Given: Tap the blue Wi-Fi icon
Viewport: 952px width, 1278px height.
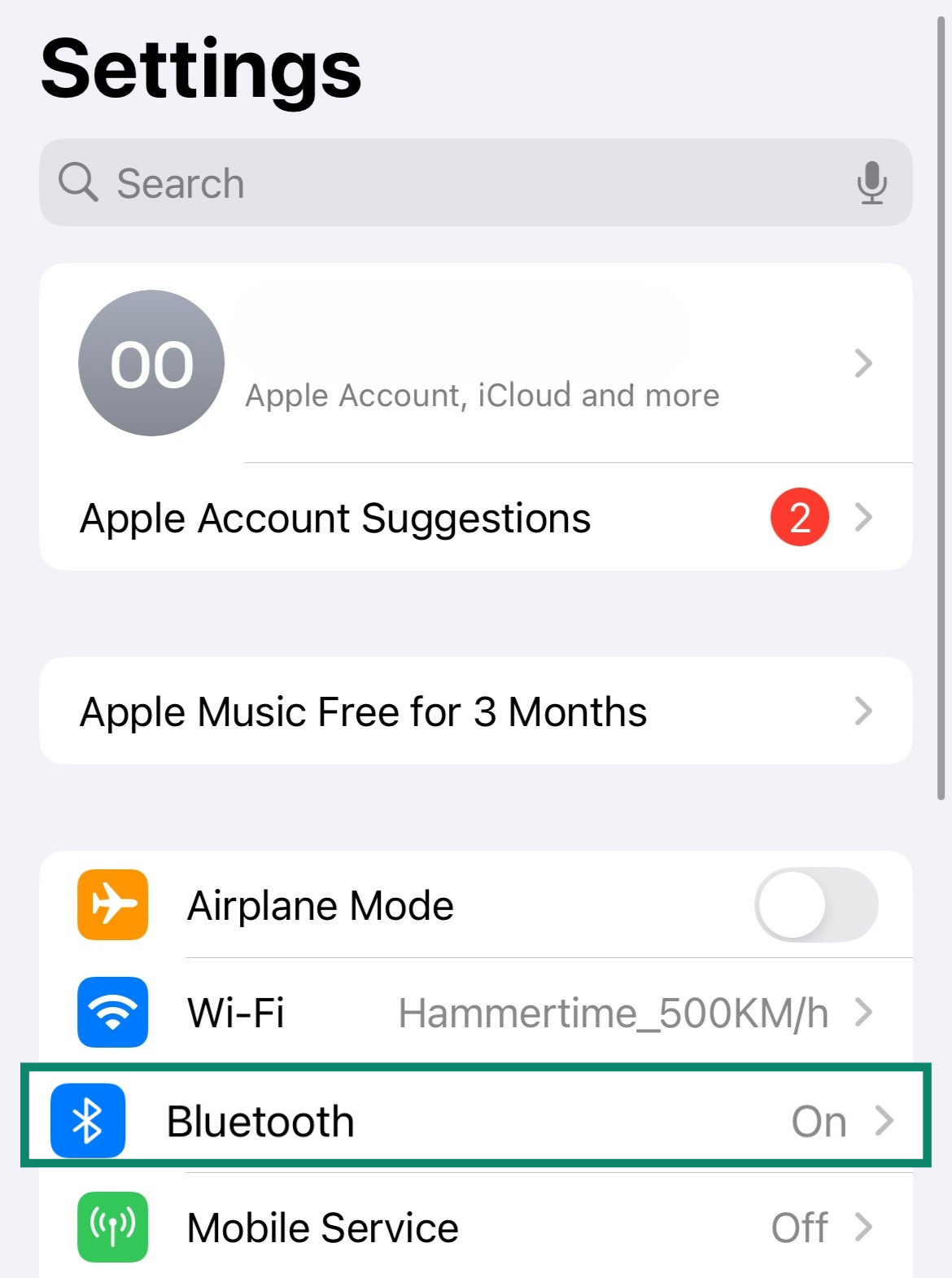Looking at the screenshot, I should pyautogui.click(x=111, y=1012).
